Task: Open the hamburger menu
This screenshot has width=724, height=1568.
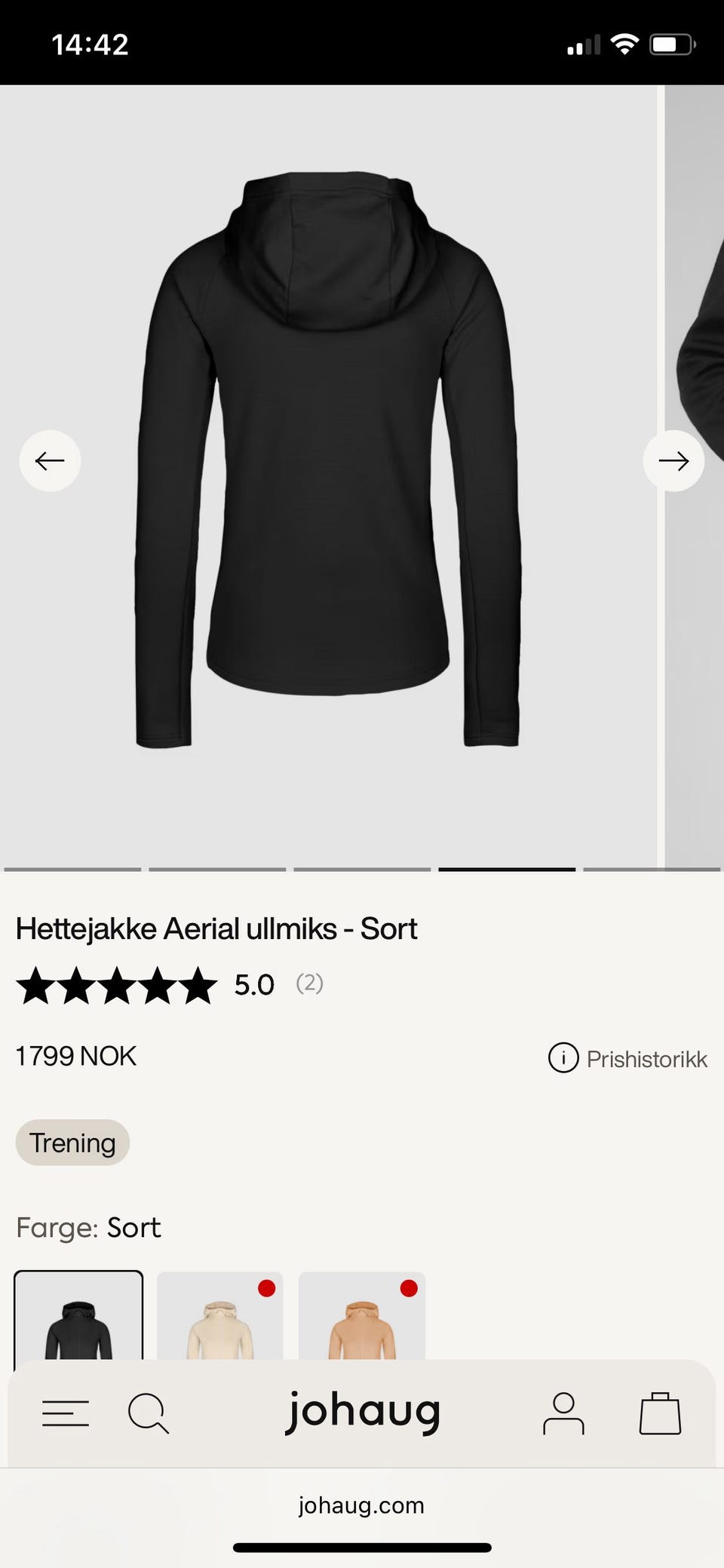Action: (66, 1413)
